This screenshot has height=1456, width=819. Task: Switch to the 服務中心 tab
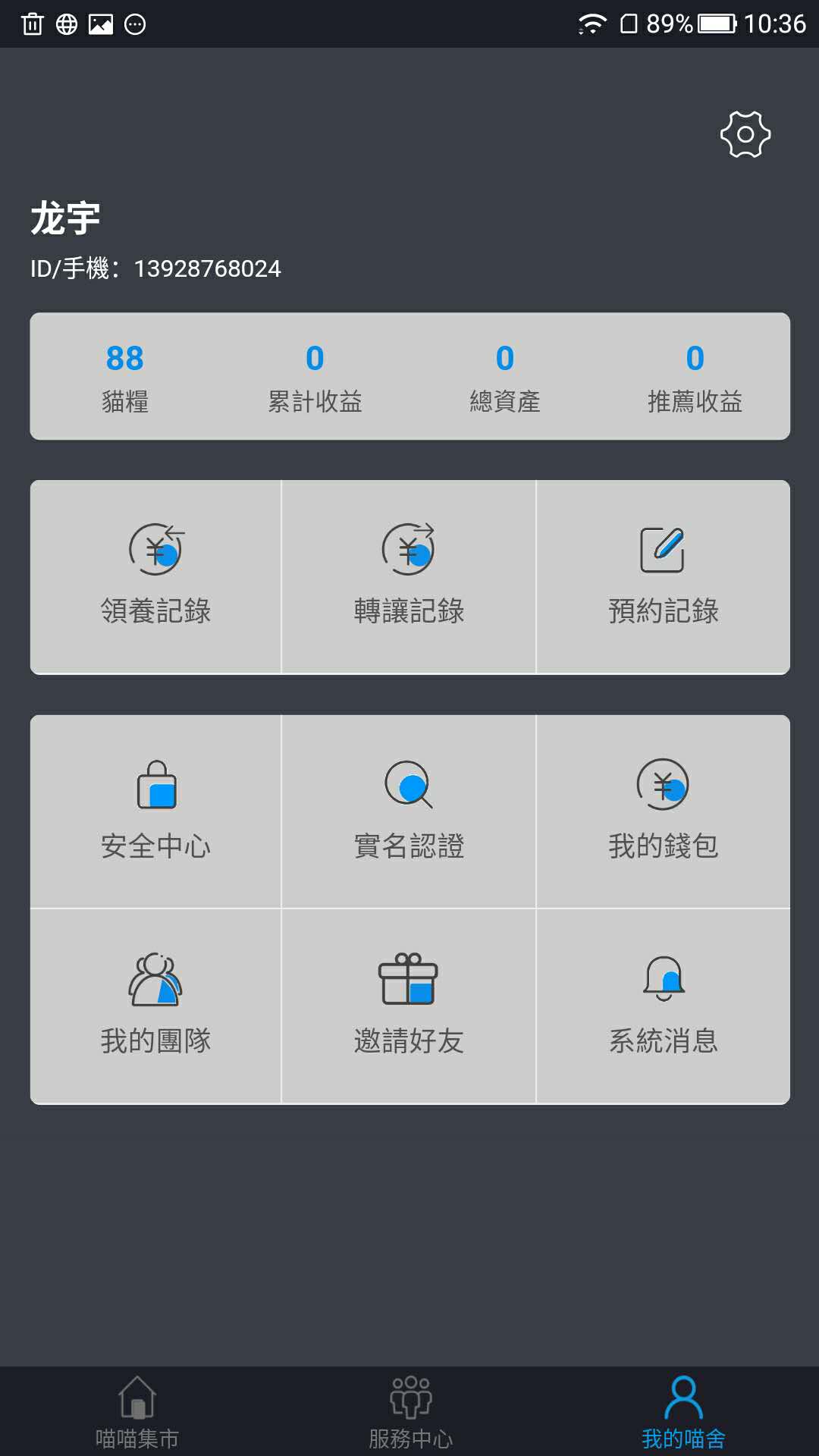(410, 1412)
